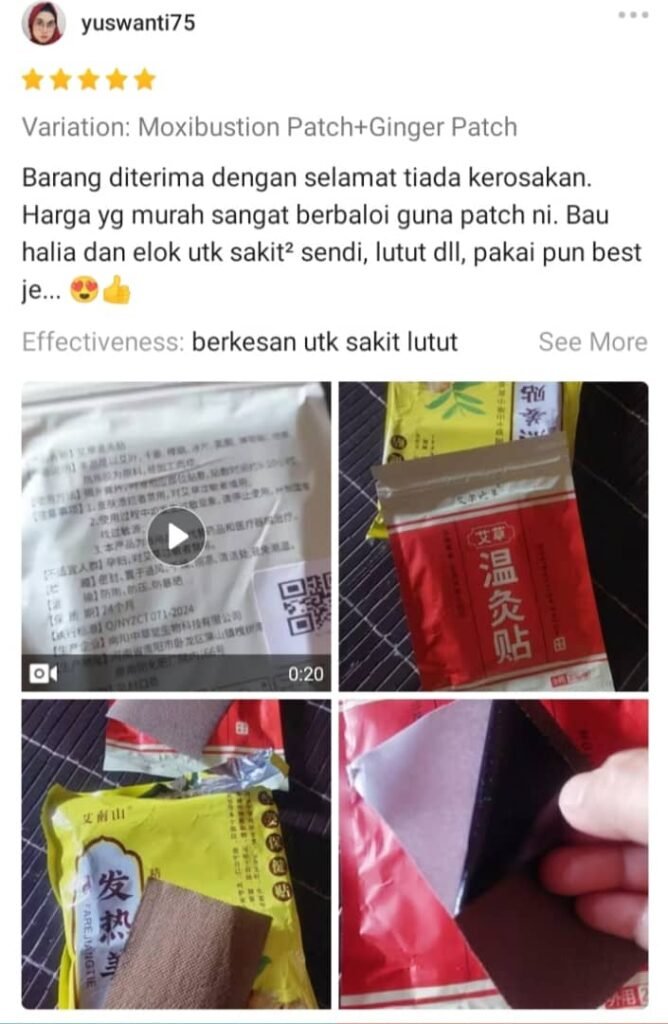Image resolution: width=668 pixels, height=1024 pixels.
Task: Open the overflow menu on yuswanti75's review
Action: (633, 15)
